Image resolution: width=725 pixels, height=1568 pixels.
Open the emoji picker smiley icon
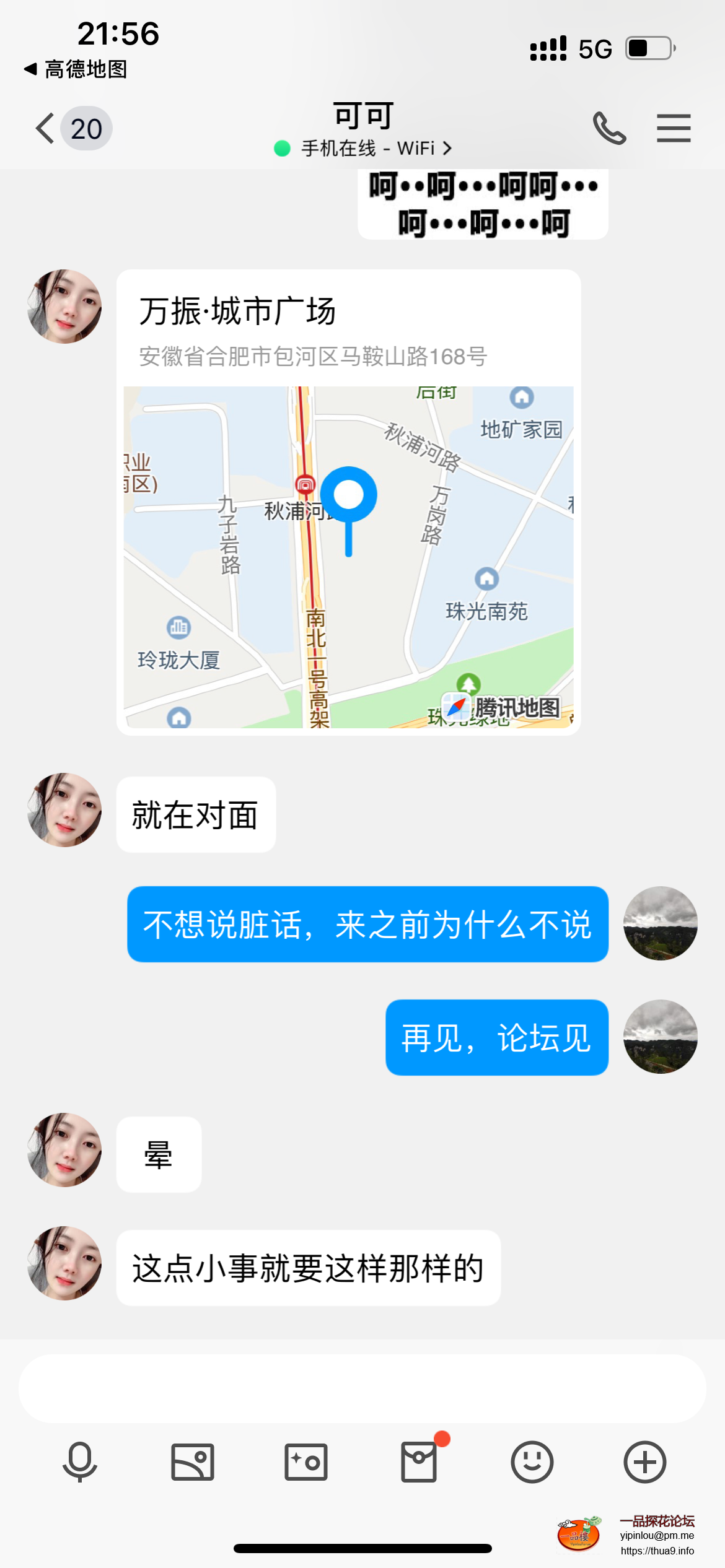coord(532,1463)
